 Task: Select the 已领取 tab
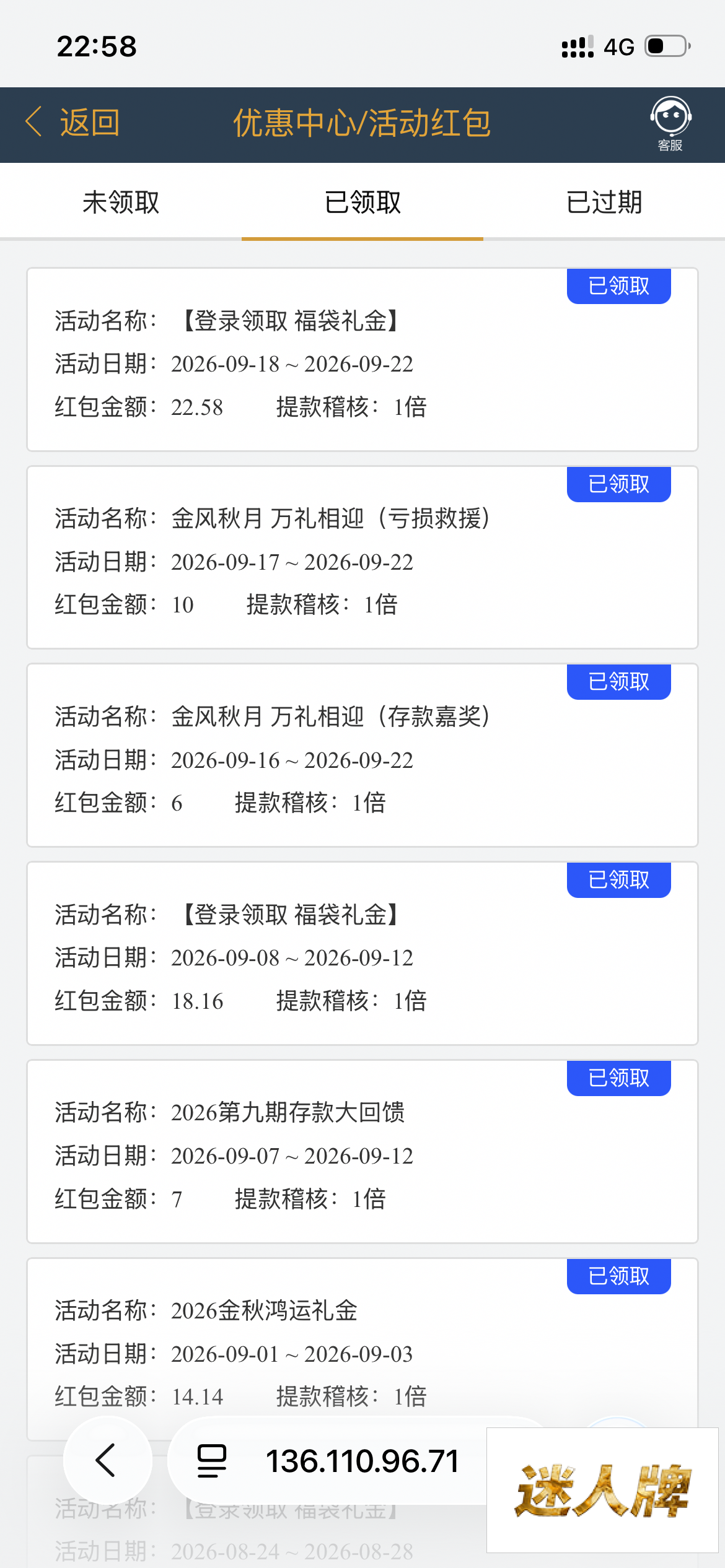click(x=362, y=202)
